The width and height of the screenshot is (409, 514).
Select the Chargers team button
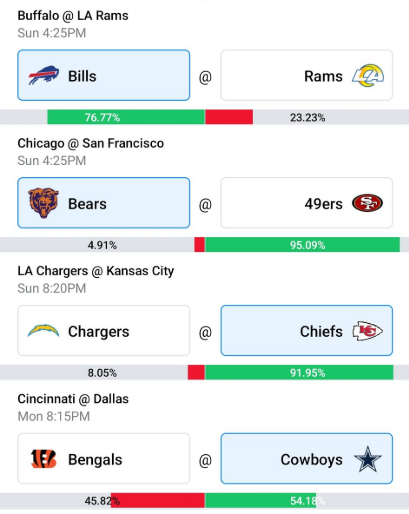pyautogui.click(x=104, y=331)
